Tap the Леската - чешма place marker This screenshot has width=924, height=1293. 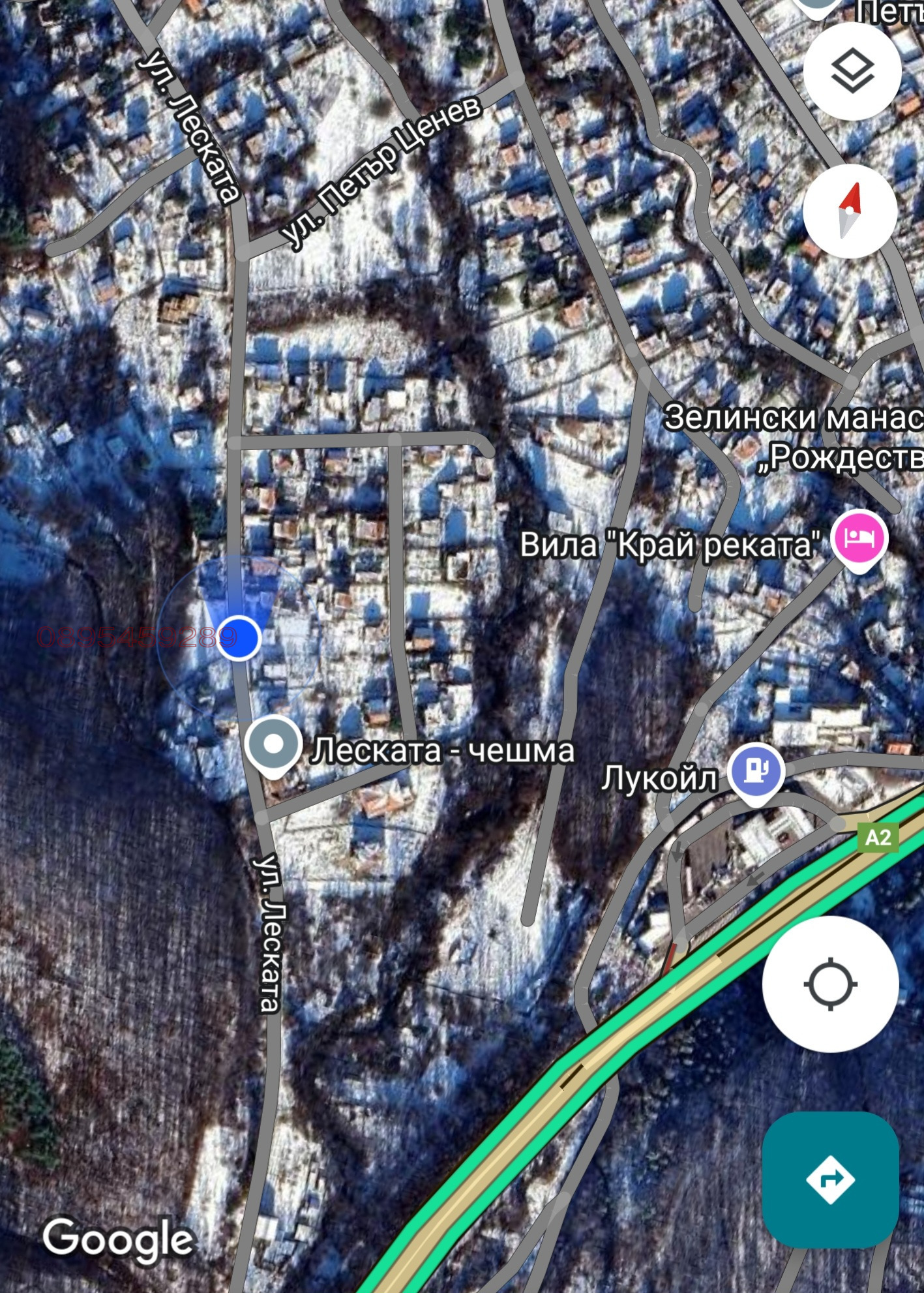click(273, 744)
